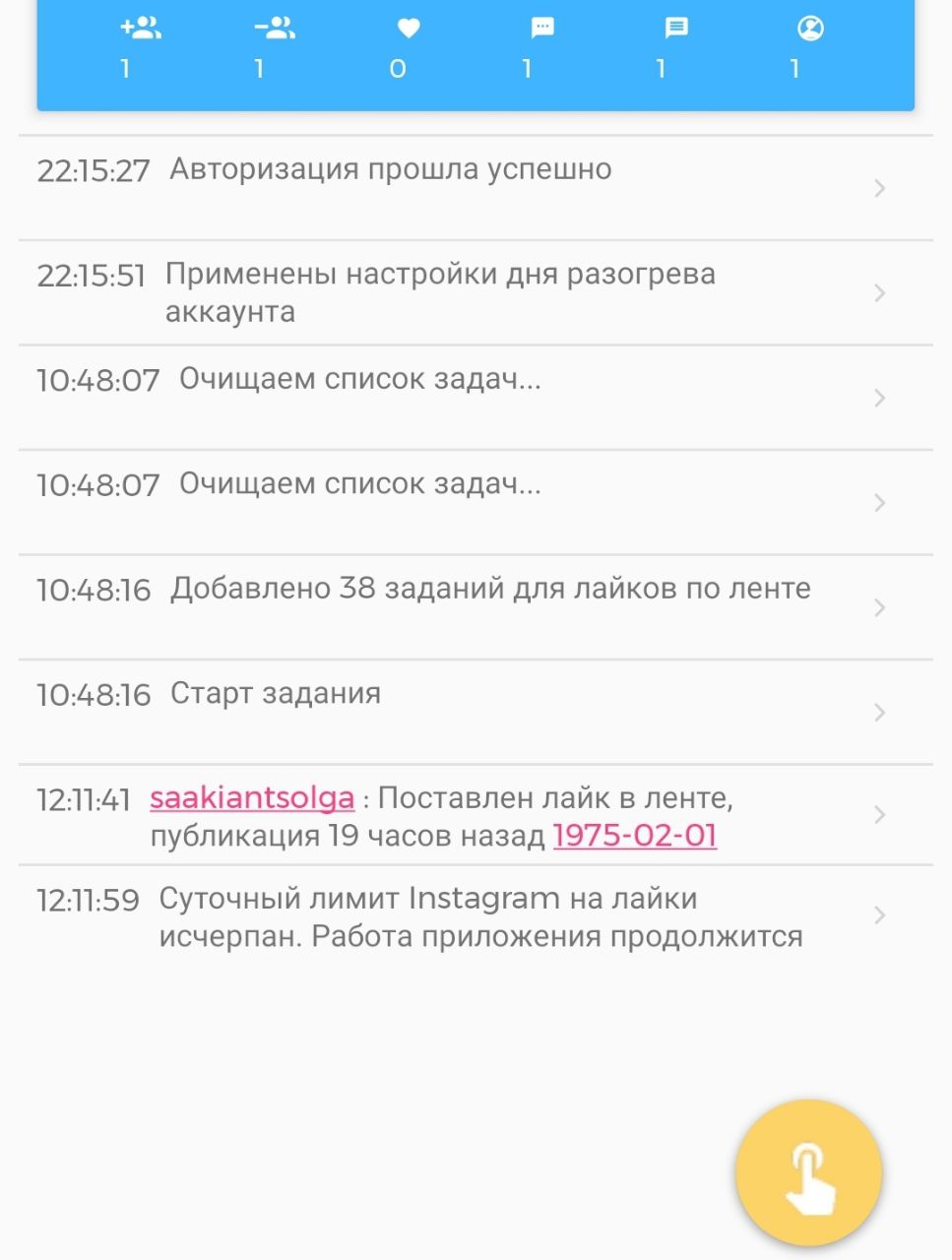
Task: Tap the follow counter icon
Action: click(141, 29)
